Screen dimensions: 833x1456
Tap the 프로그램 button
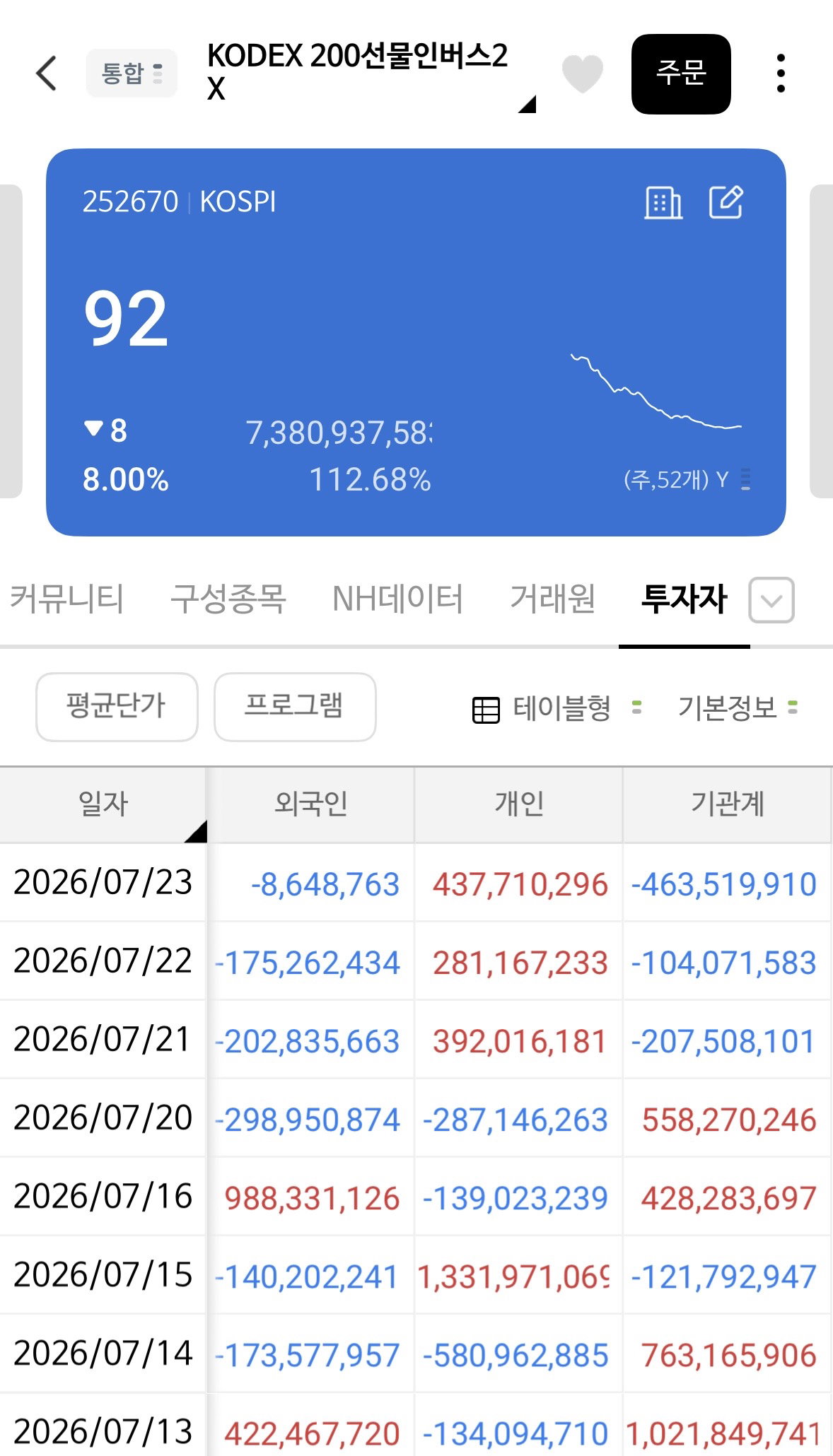pyautogui.click(x=295, y=706)
